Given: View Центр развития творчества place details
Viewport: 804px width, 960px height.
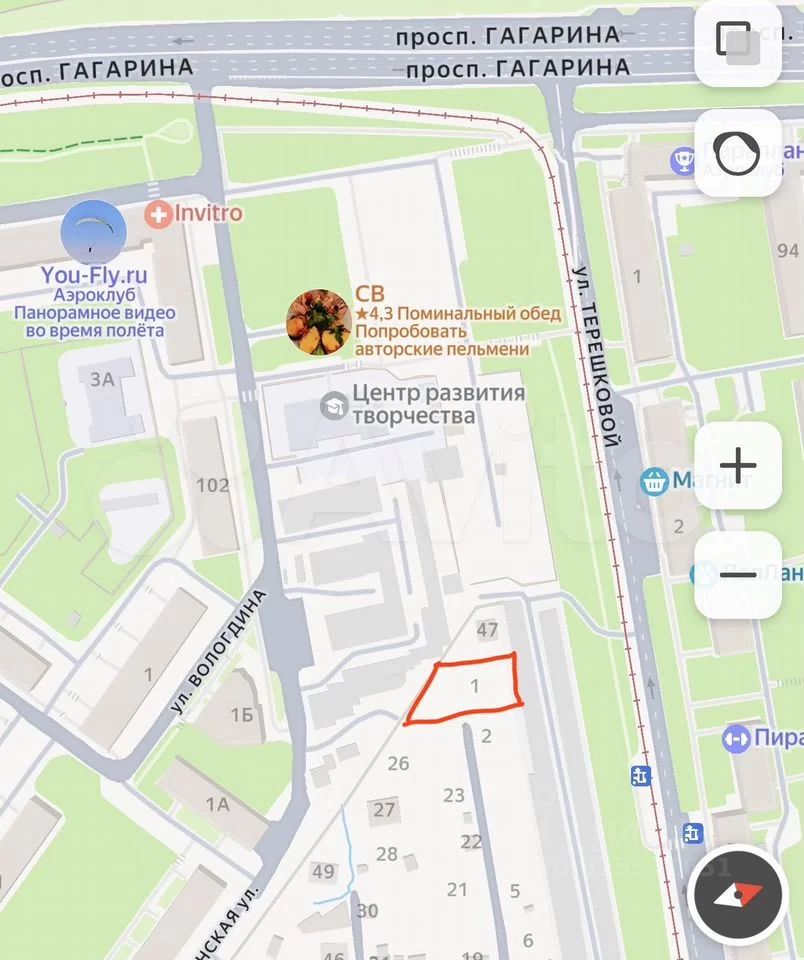Looking at the screenshot, I should tap(334, 405).
